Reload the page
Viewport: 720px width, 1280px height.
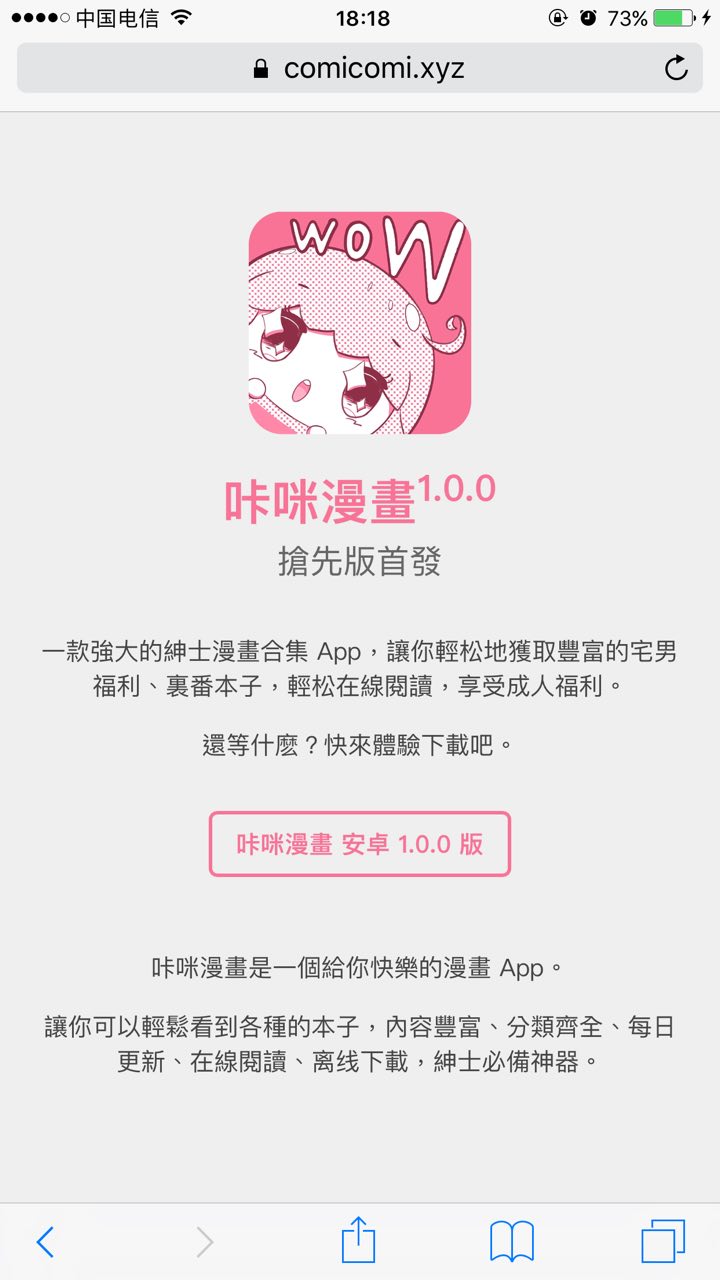[x=676, y=69]
